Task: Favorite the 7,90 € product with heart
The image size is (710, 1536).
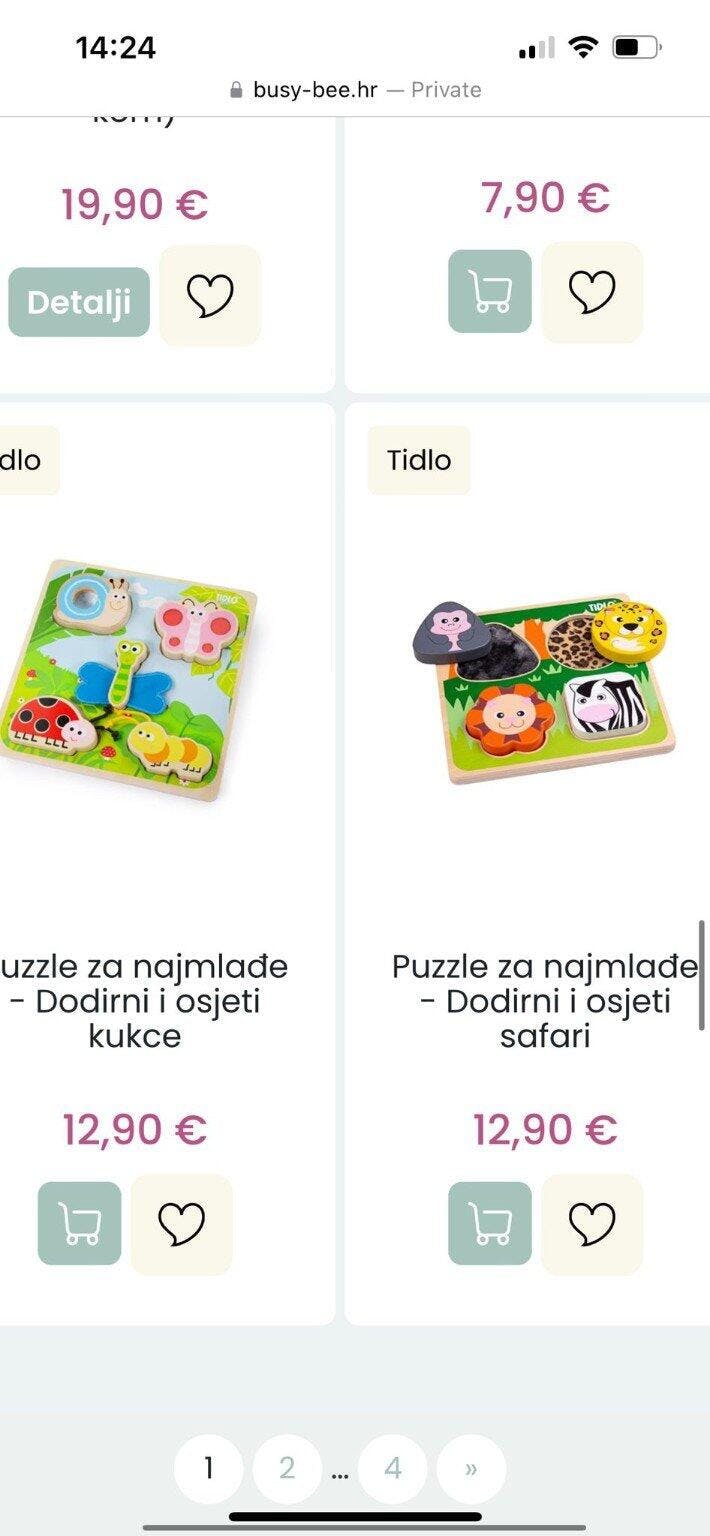Action: pos(592,292)
